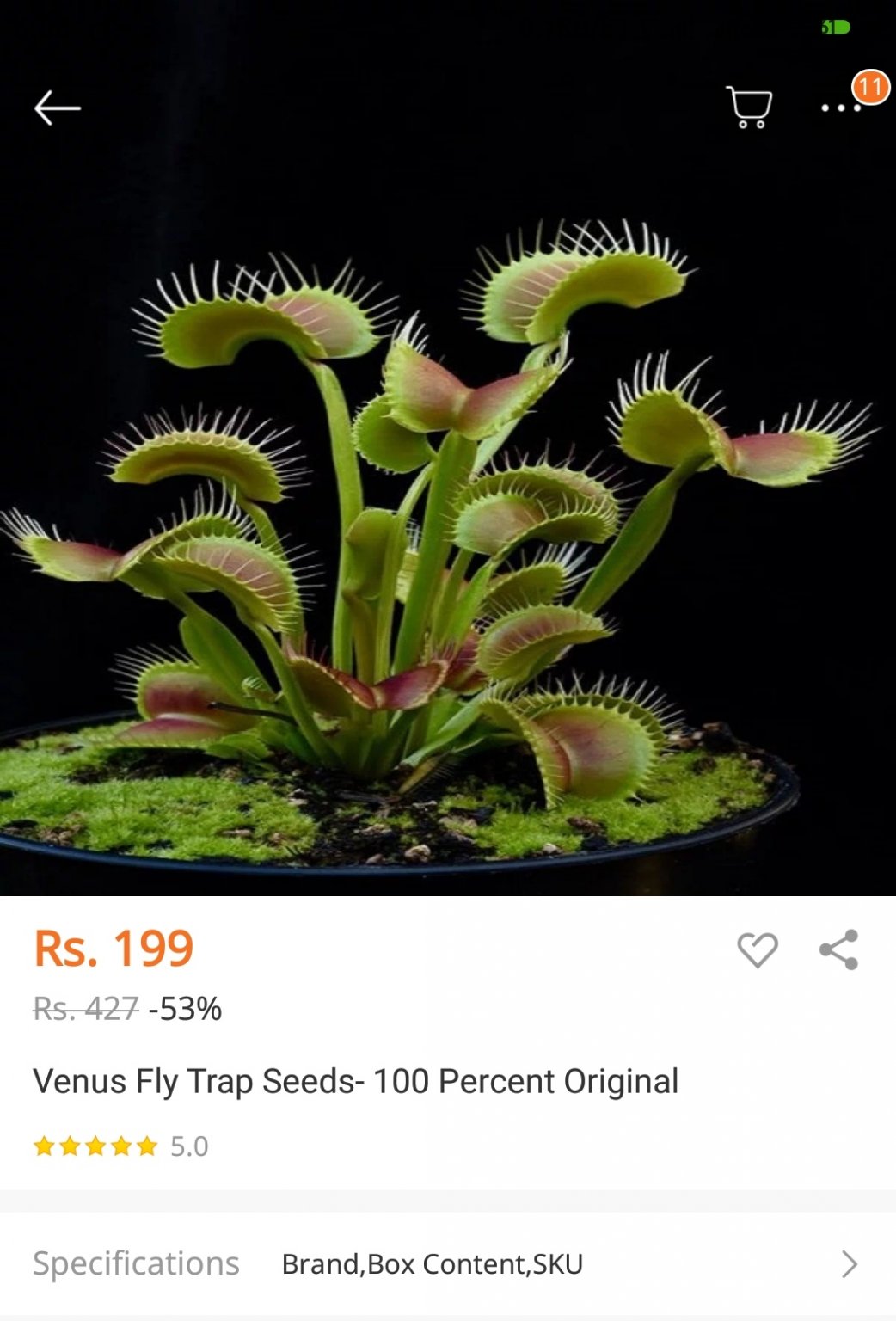Share the Venus Fly Trap Seeds listing
This screenshot has width=896, height=1321.
point(839,950)
